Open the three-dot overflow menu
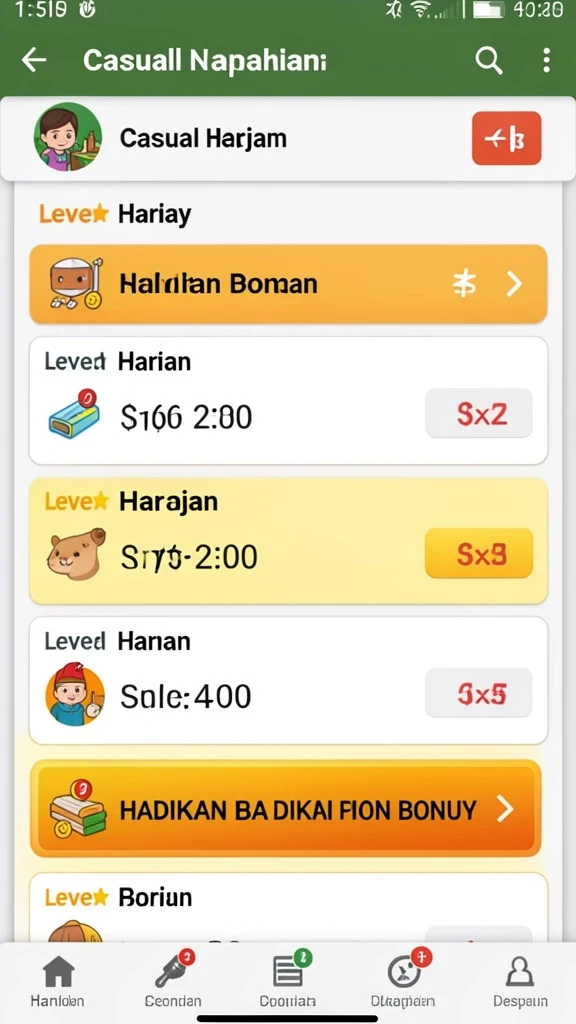Image resolution: width=576 pixels, height=1024 pixels. [546, 61]
